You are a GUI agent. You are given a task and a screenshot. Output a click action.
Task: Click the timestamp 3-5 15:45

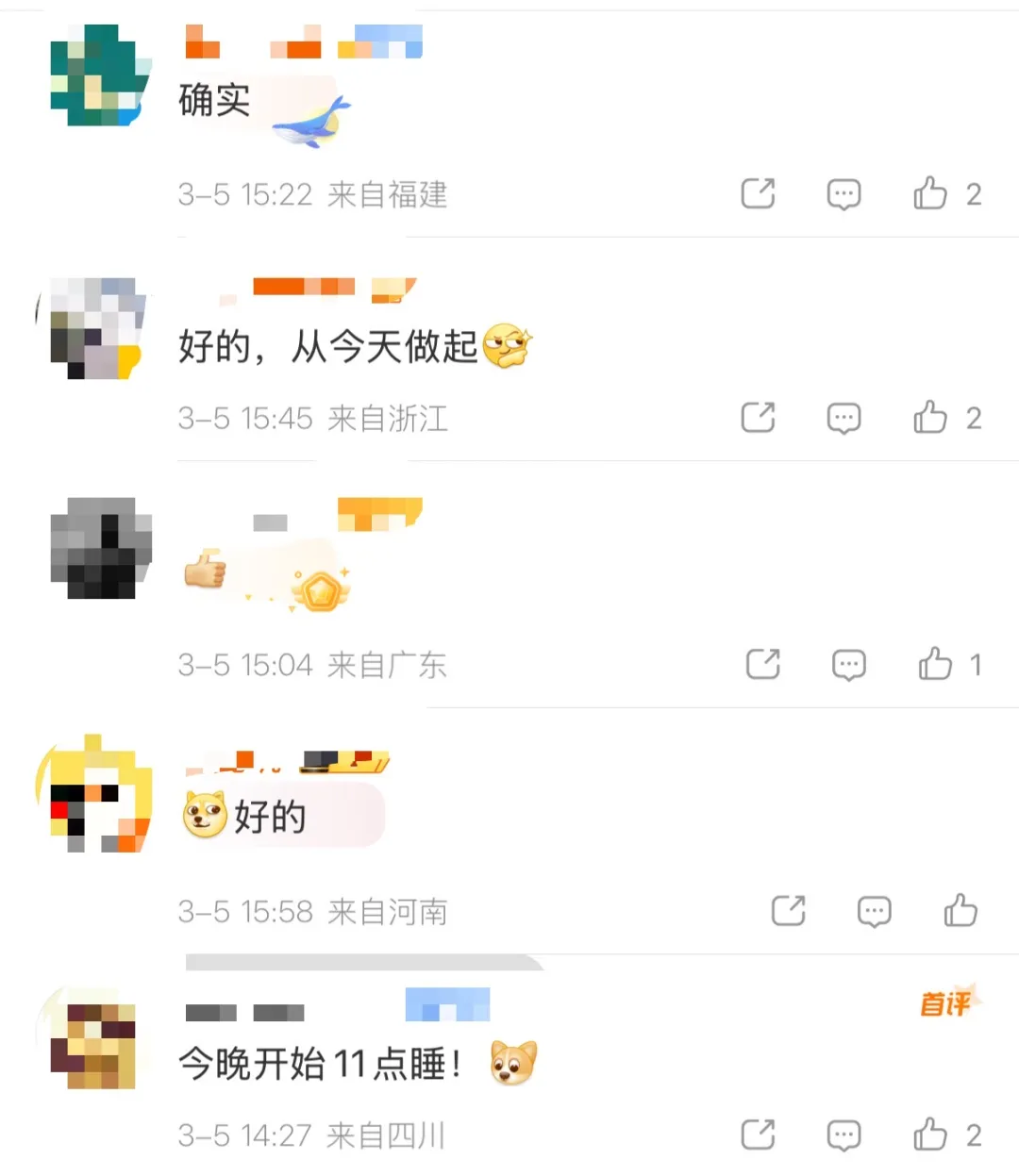[x=245, y=420]
